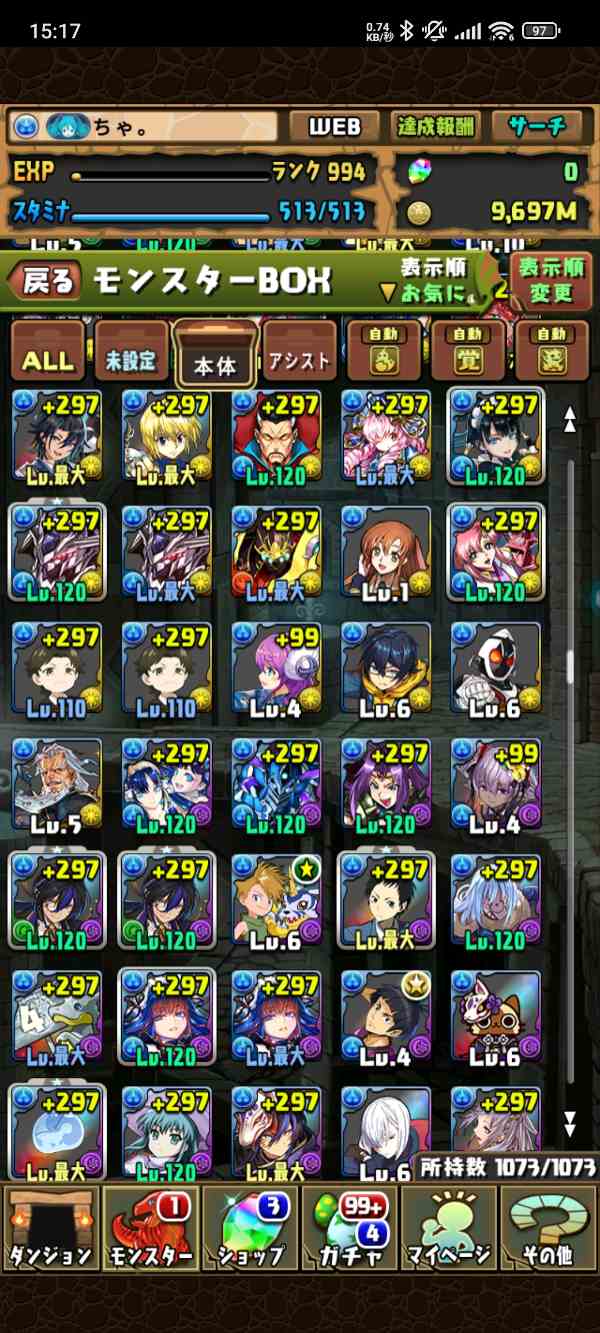Open the サーチ search button

tap(537, 126)
